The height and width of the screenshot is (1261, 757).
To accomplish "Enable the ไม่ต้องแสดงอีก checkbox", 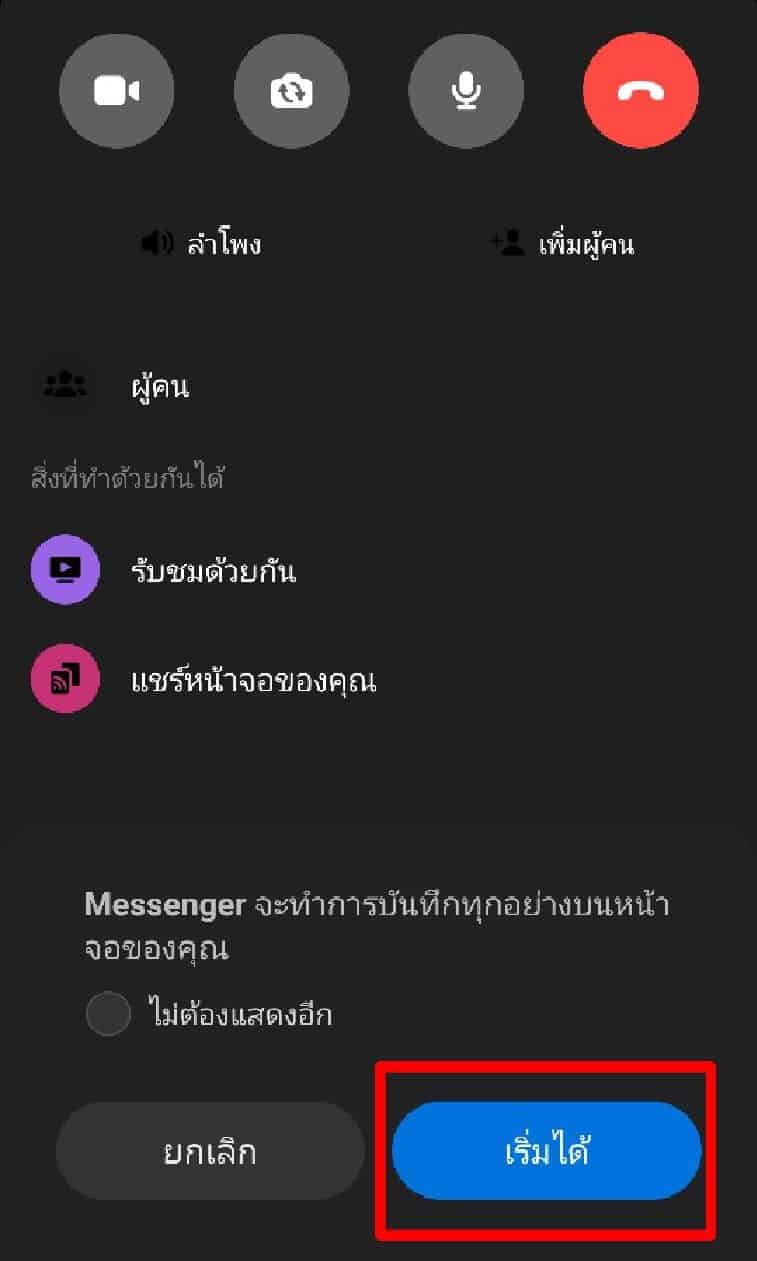I will pos(108,1013).
